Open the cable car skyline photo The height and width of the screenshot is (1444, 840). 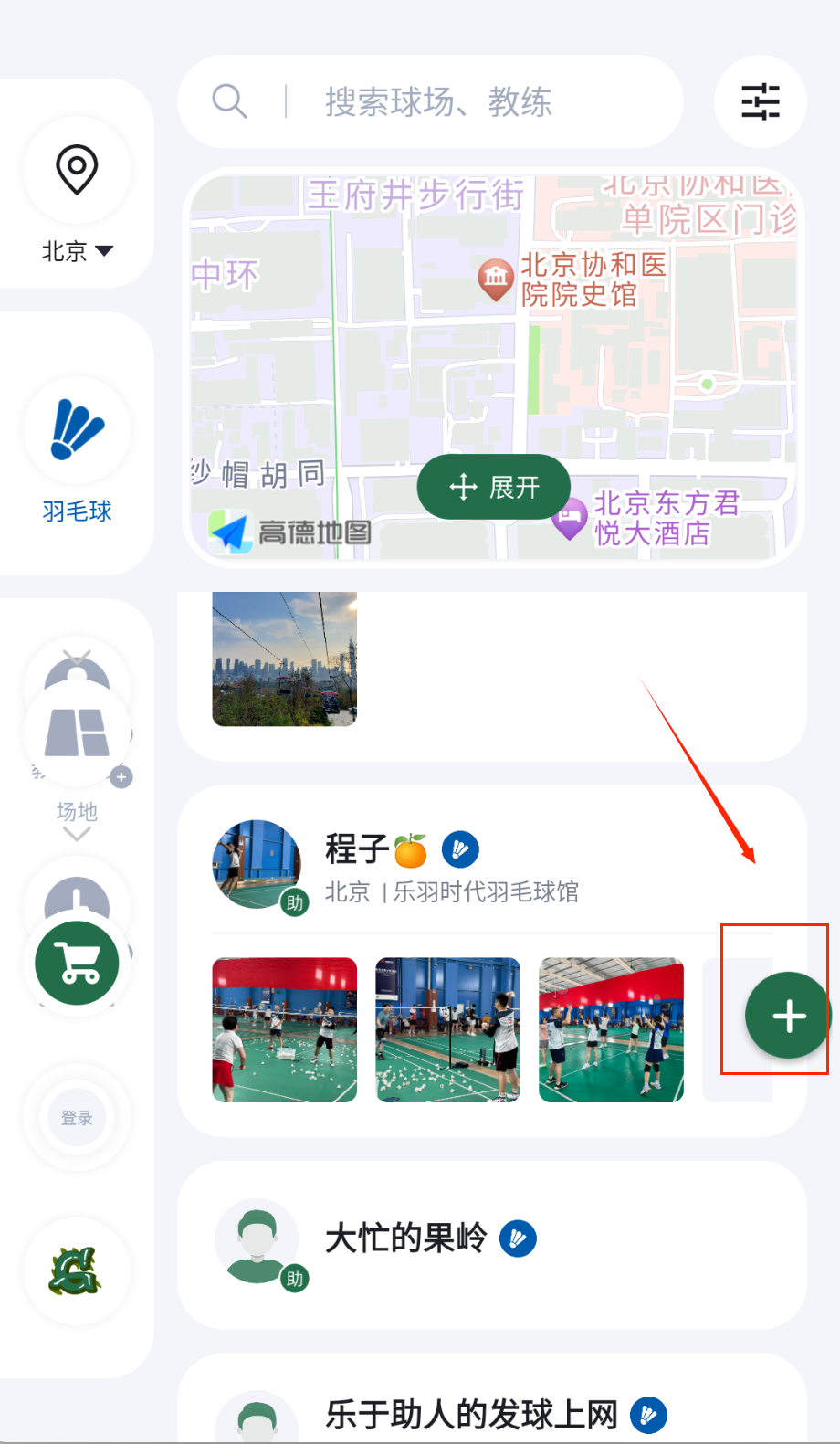pyautogui.click(x=285, y=659)
